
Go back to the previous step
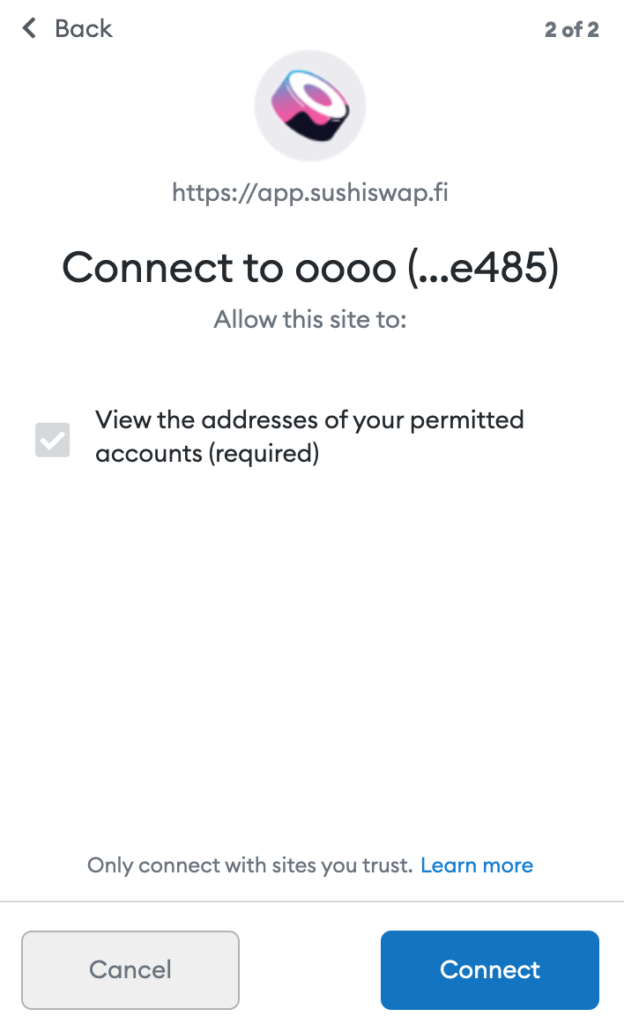(67, 29)
